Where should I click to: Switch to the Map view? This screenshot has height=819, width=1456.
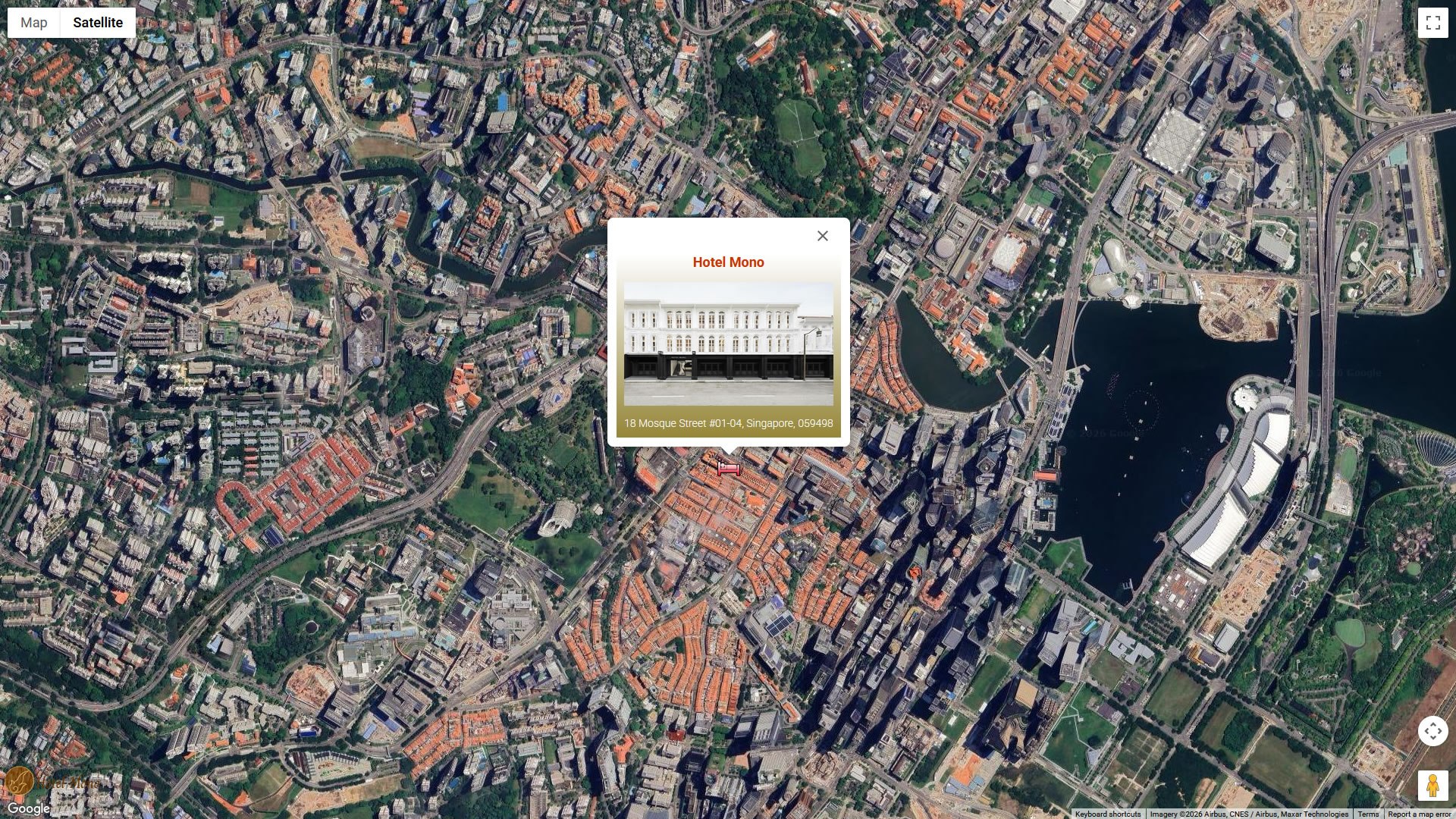33,23
